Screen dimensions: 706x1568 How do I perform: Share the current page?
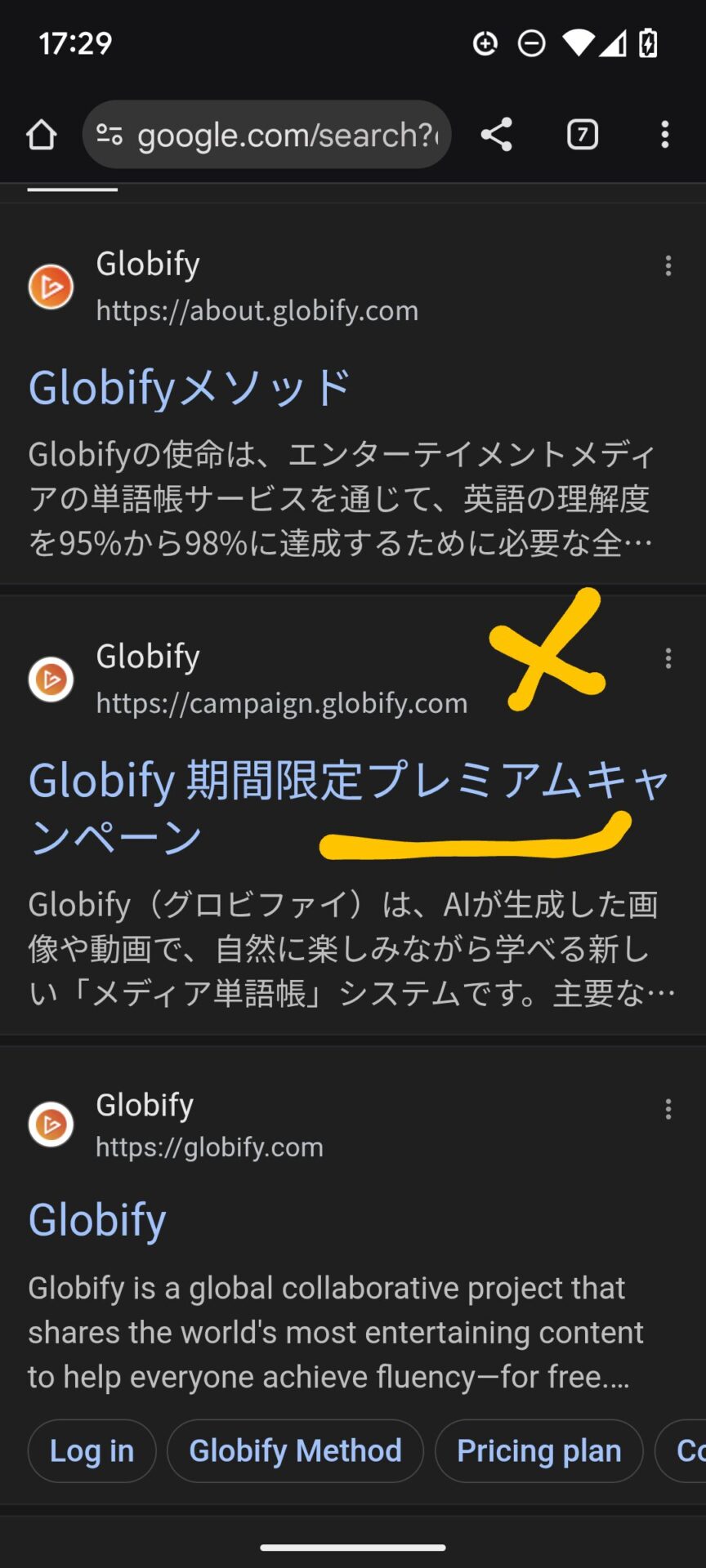click(497, 135)
